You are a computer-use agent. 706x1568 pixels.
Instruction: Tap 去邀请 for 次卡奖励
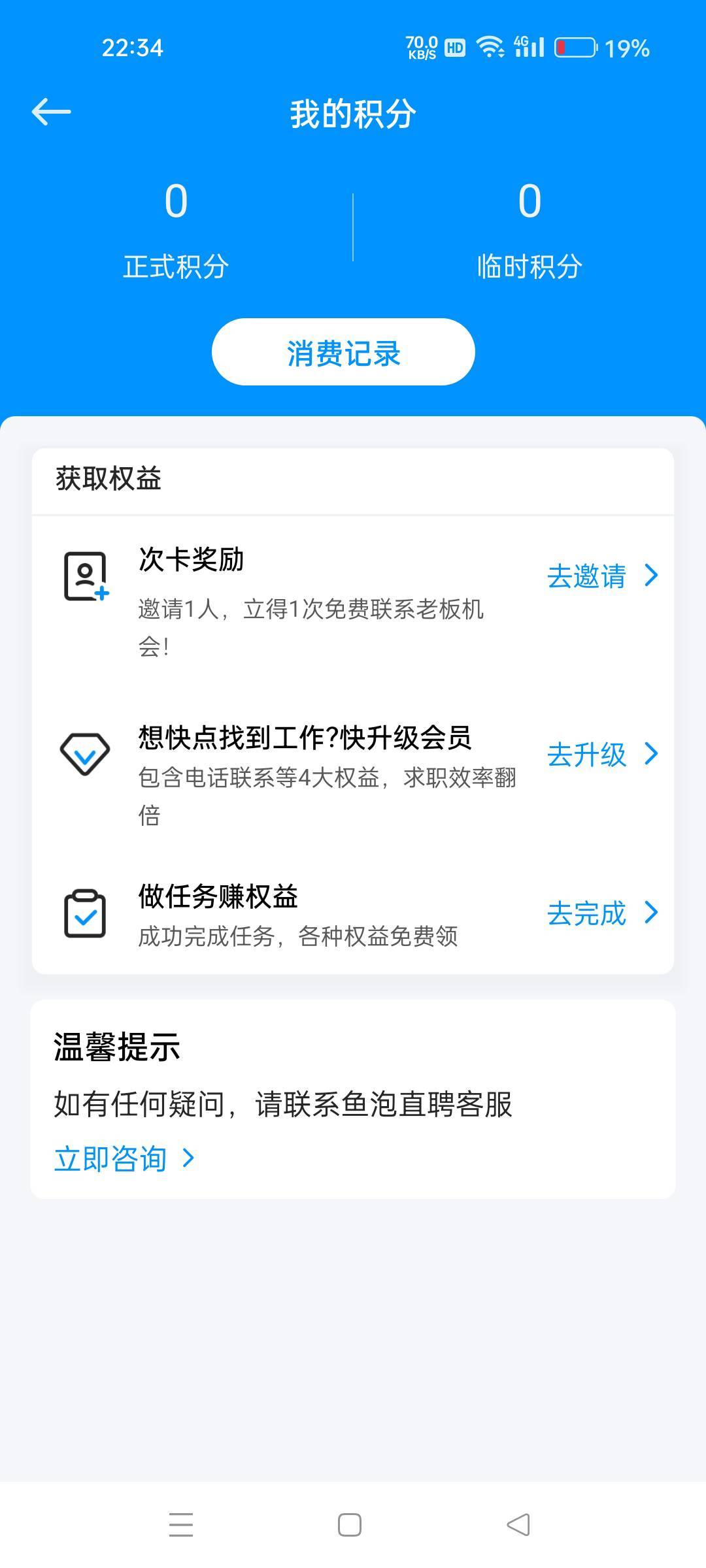(x=602, y=576)
